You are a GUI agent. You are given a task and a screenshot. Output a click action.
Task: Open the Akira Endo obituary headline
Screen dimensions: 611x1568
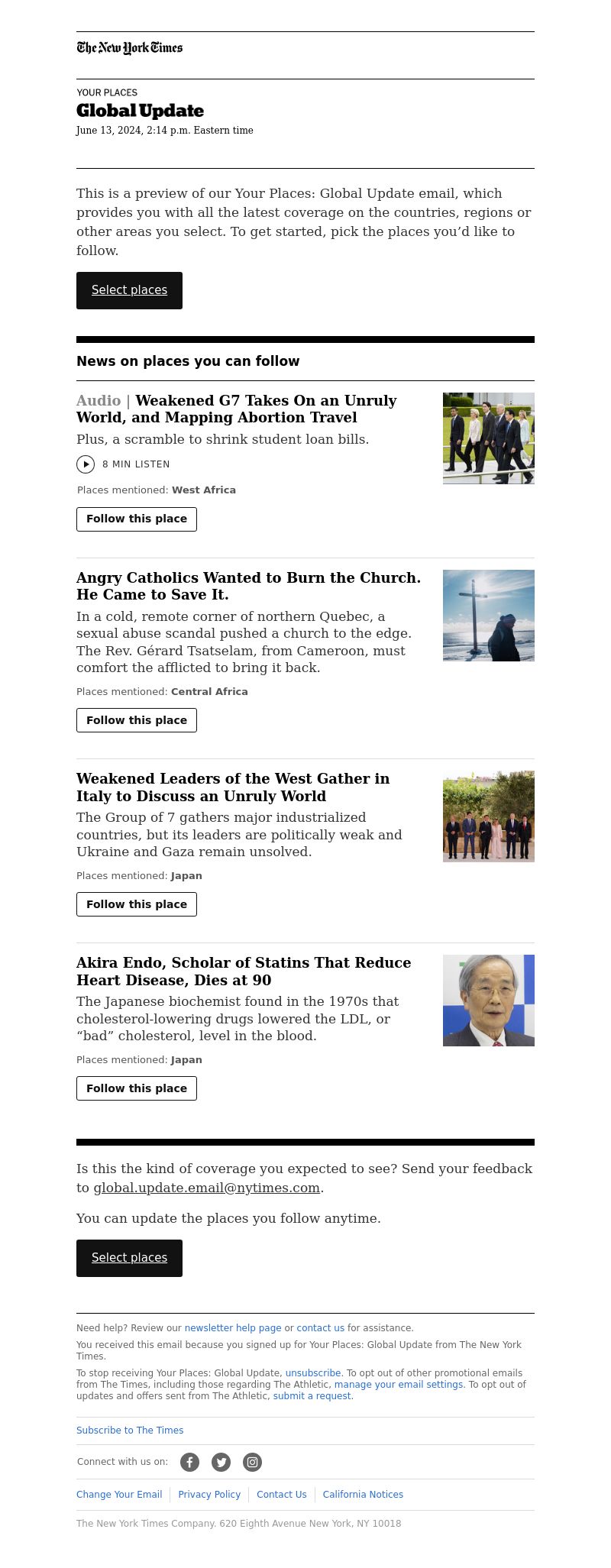(244, 972)
